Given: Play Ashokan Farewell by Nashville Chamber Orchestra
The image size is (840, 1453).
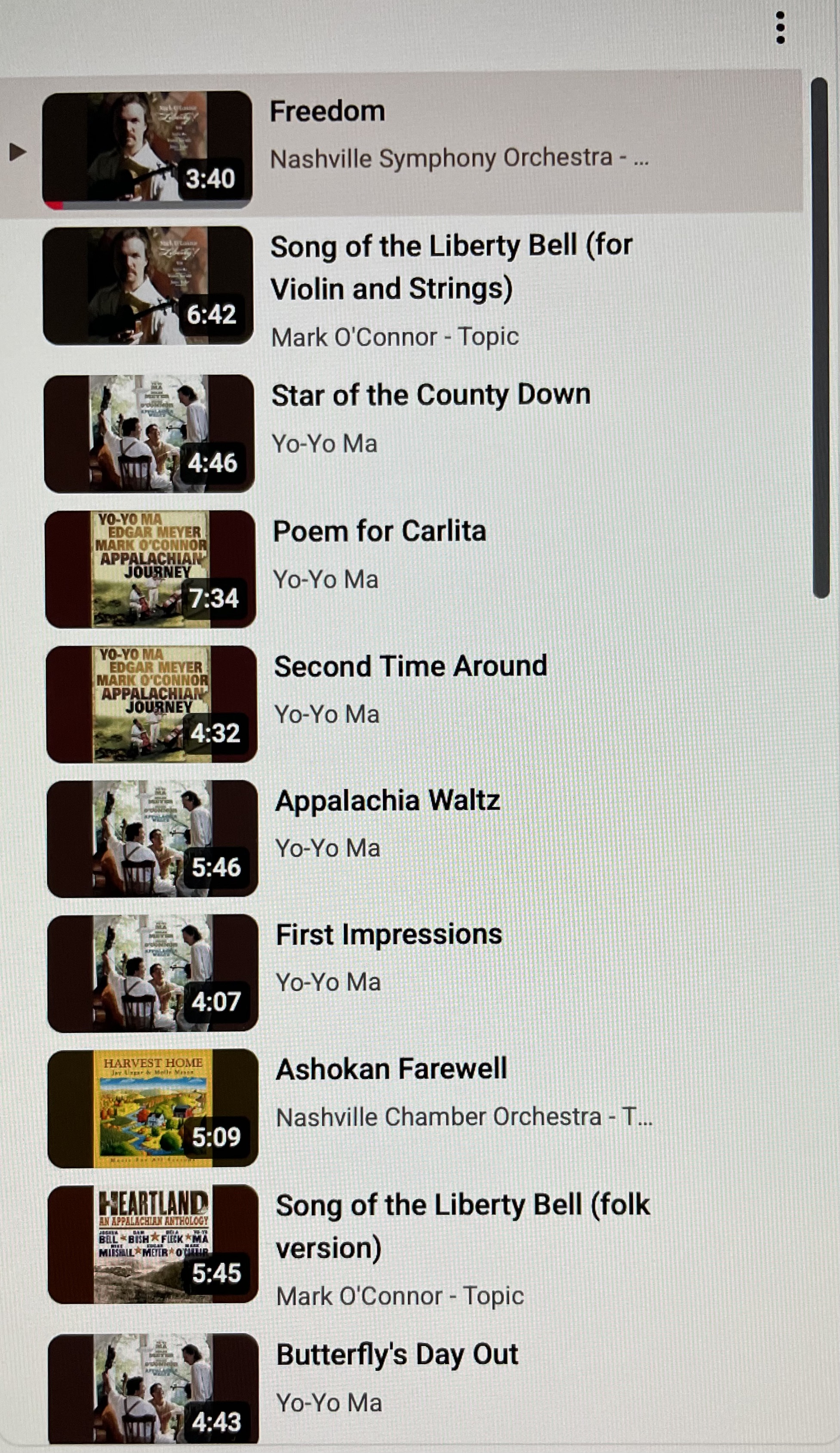Looking at the screenshot, I should tap(391, 1070).
